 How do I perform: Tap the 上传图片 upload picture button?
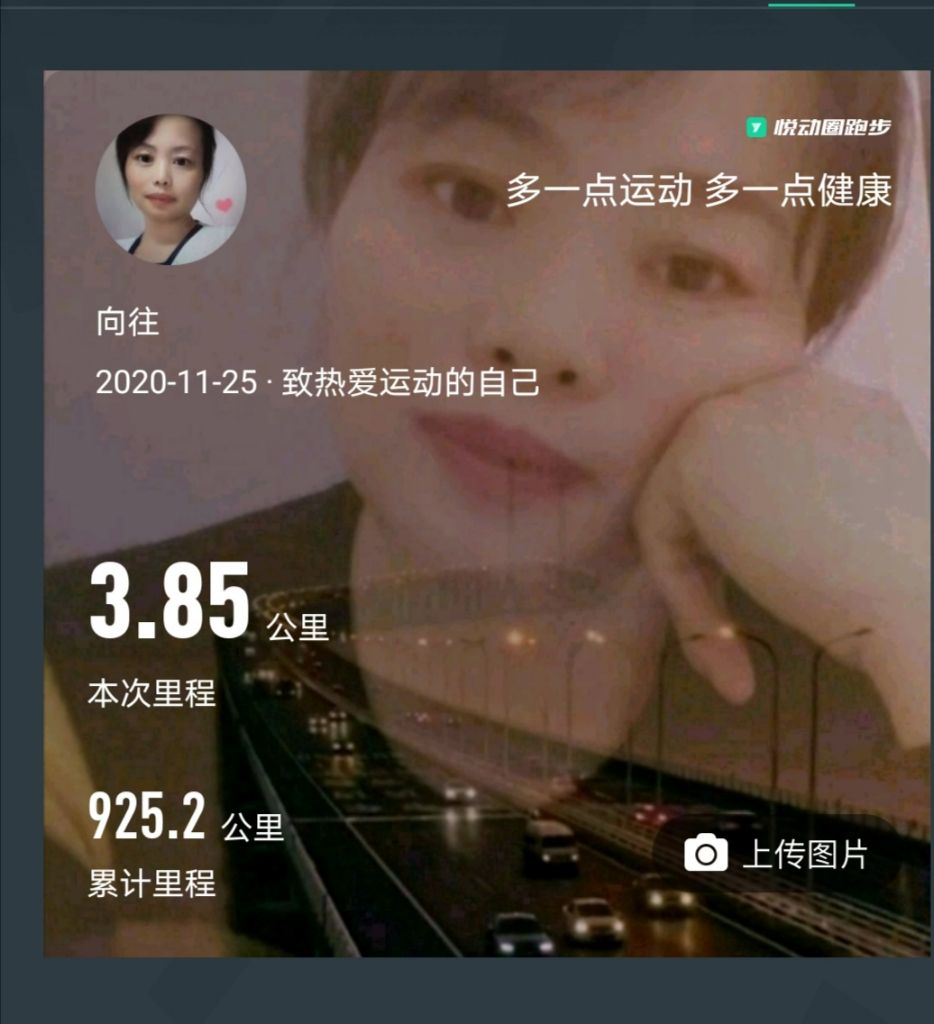pos(777,854)
